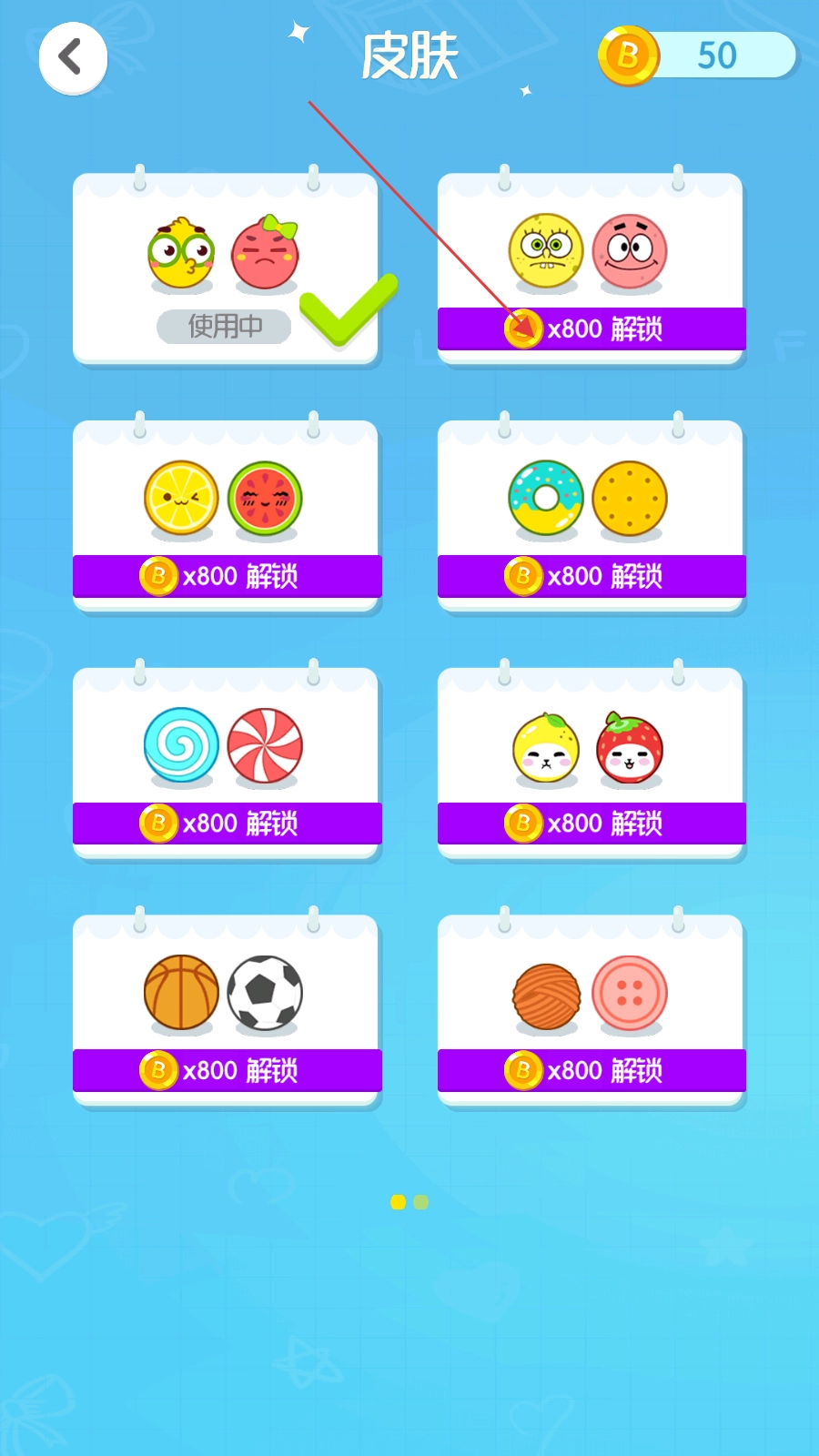Unlock the basketball and soccer ball skin

pos(227,1070)
